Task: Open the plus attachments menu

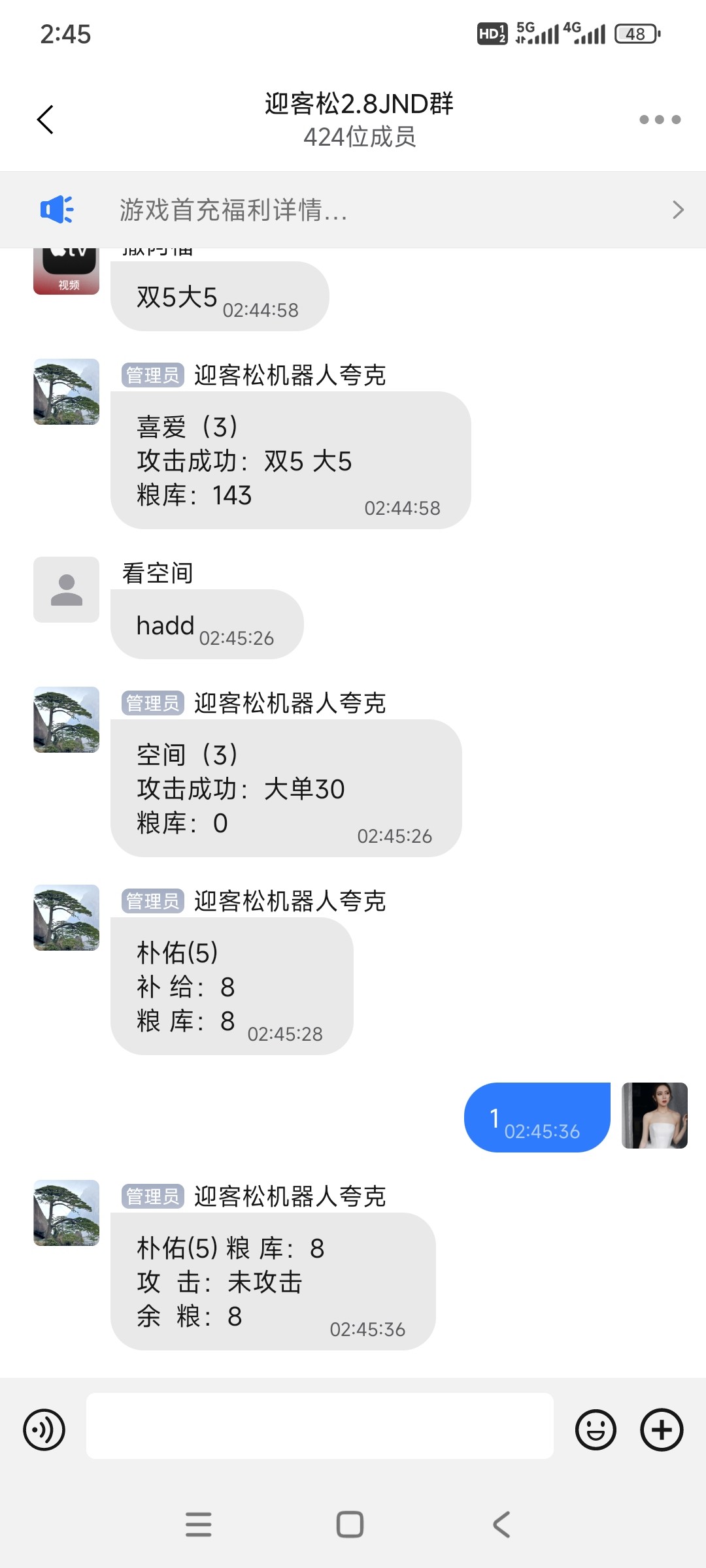Action: [662, 1429]
